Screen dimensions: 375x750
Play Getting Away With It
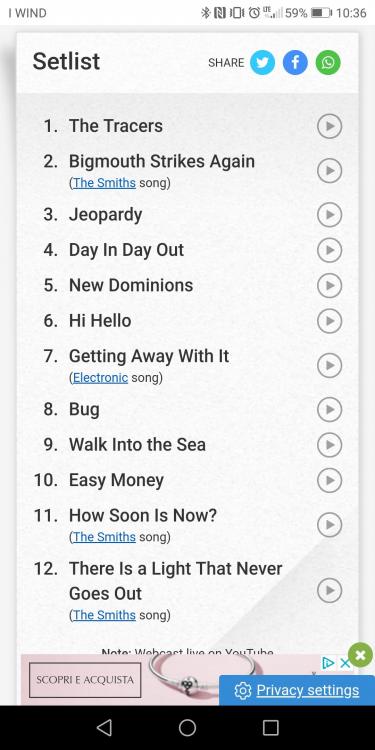[330, 365]
